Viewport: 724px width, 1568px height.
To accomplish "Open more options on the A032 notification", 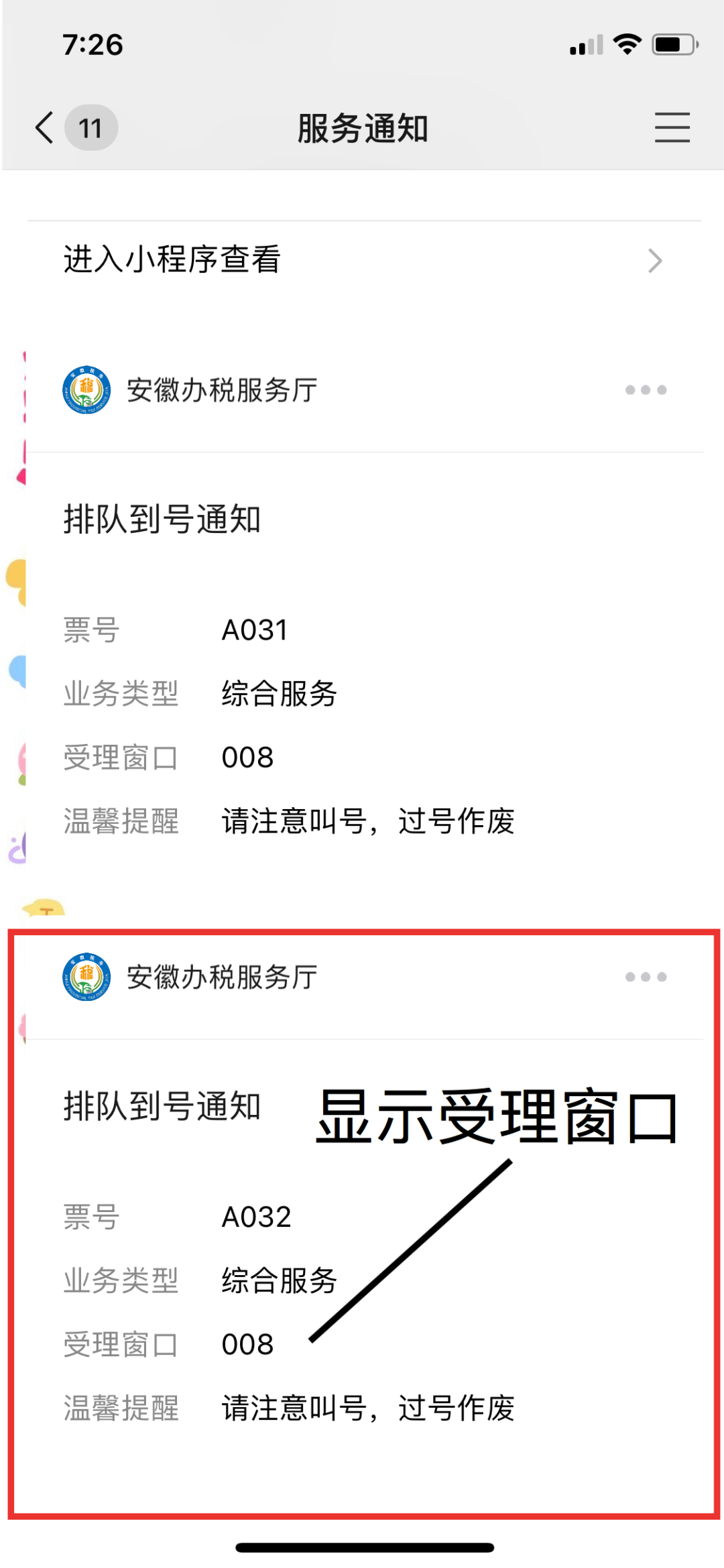I will coord(646,977).
